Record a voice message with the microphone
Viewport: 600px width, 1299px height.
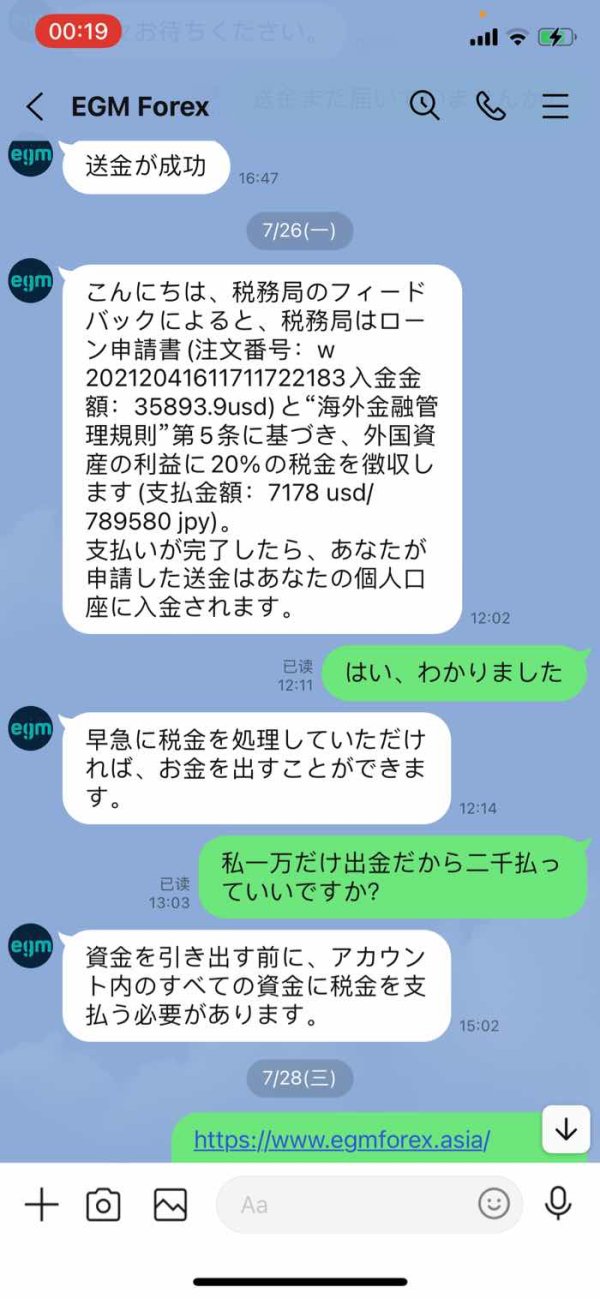558,1205
